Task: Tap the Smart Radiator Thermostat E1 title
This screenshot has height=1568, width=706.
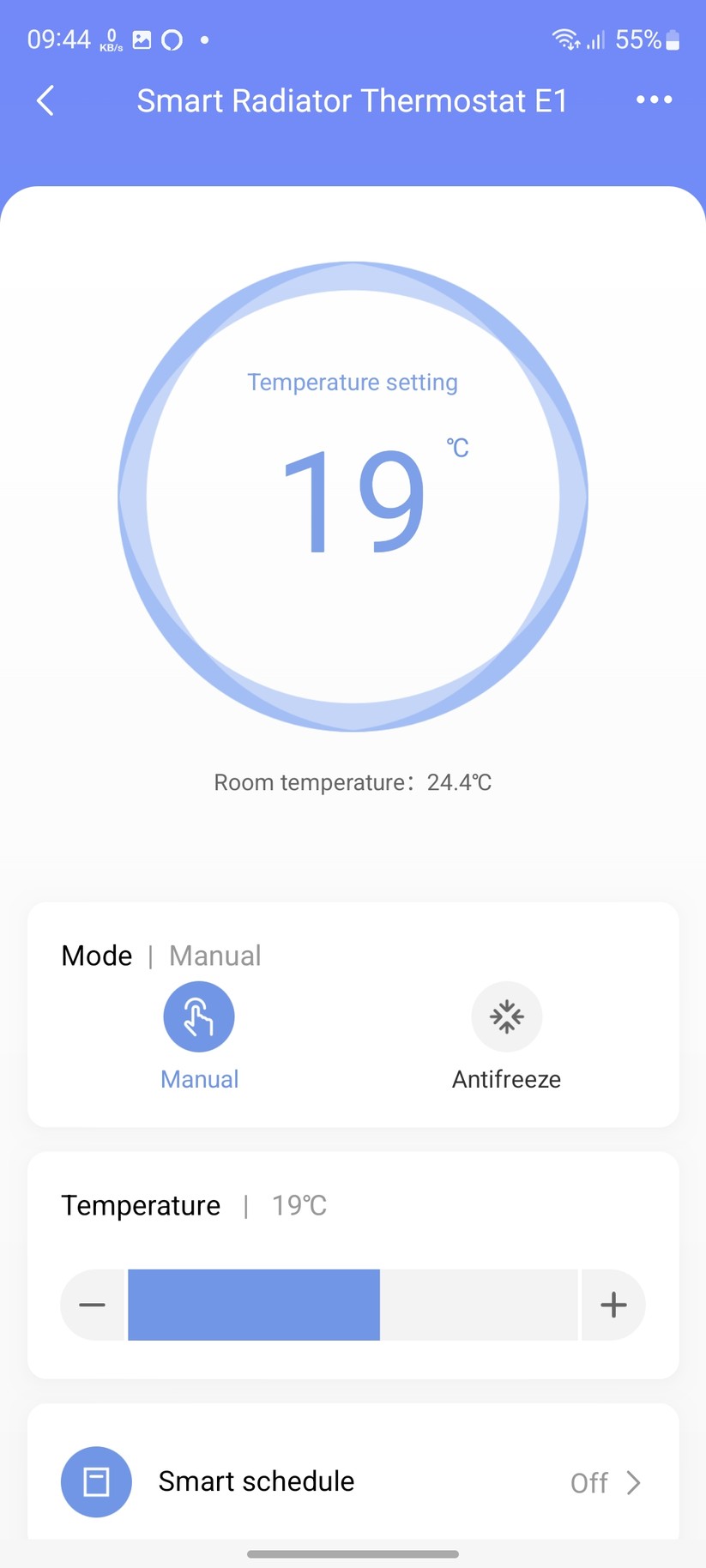Action: click(x=352, y=100)
